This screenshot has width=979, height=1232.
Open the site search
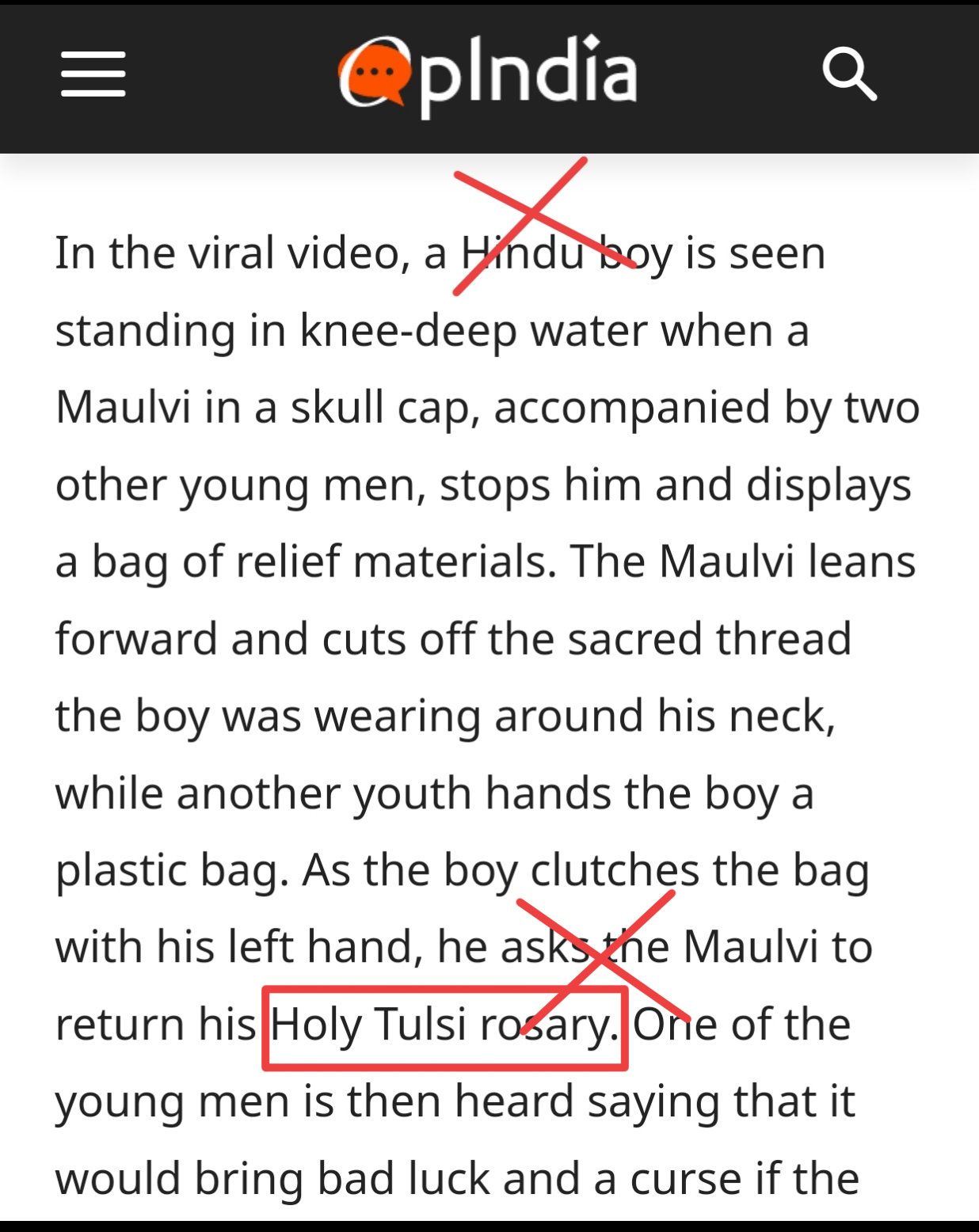(848, 74)
